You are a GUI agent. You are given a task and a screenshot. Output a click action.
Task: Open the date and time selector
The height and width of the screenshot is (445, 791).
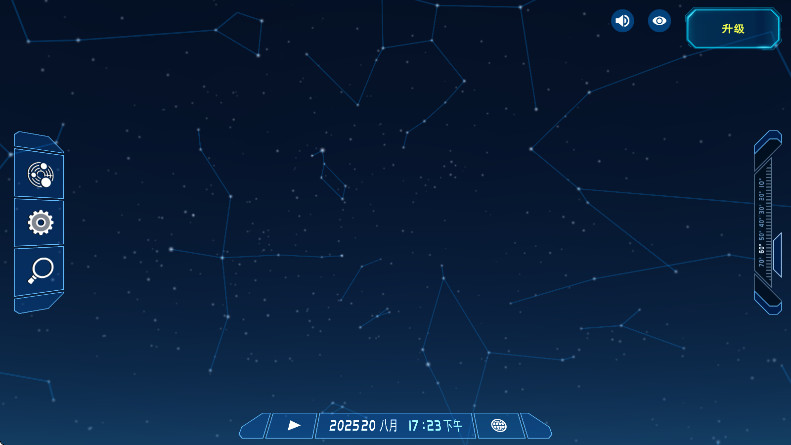click(x=395, y=426)
